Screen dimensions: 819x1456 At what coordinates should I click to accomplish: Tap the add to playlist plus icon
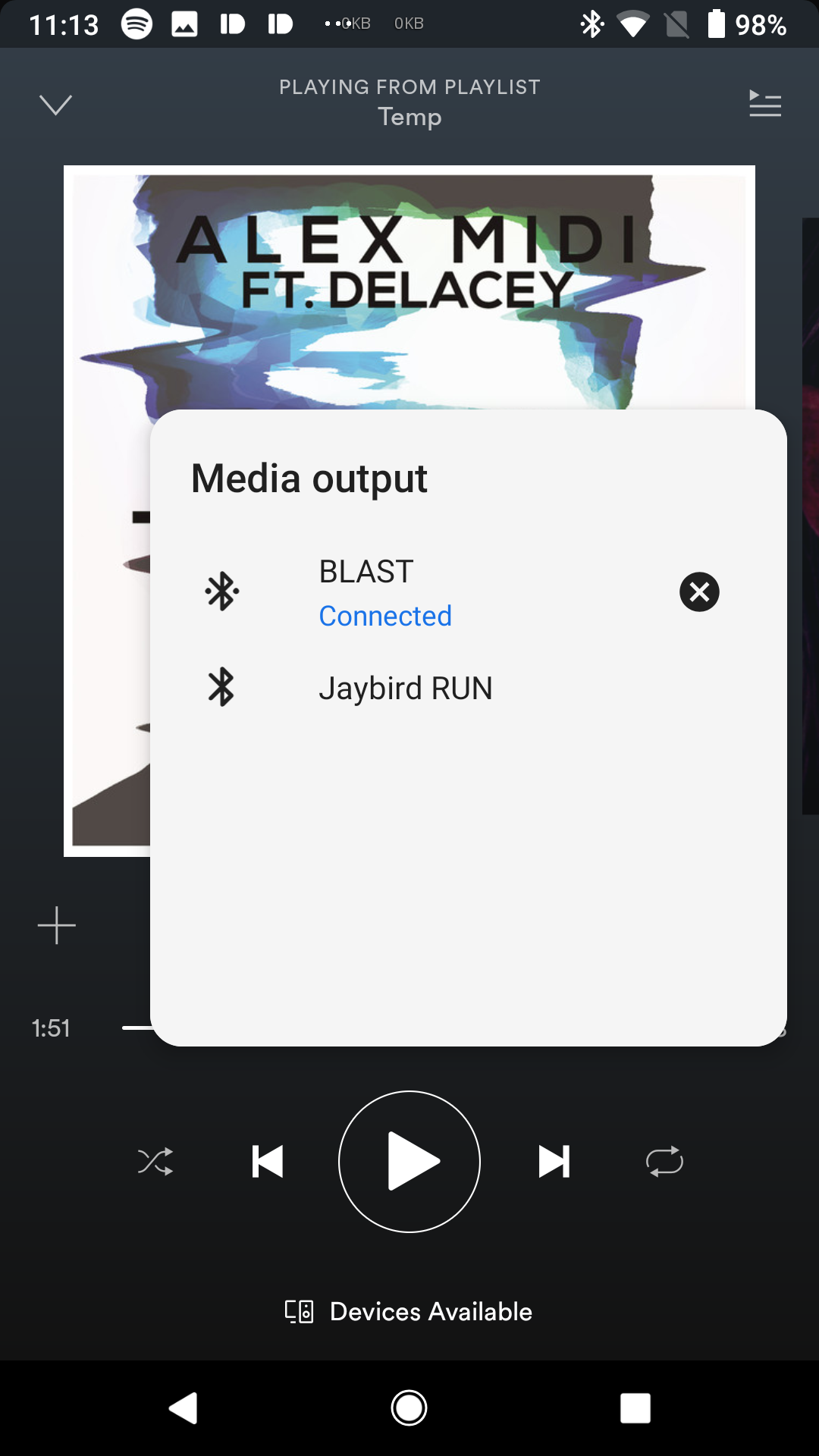point(57,925)
